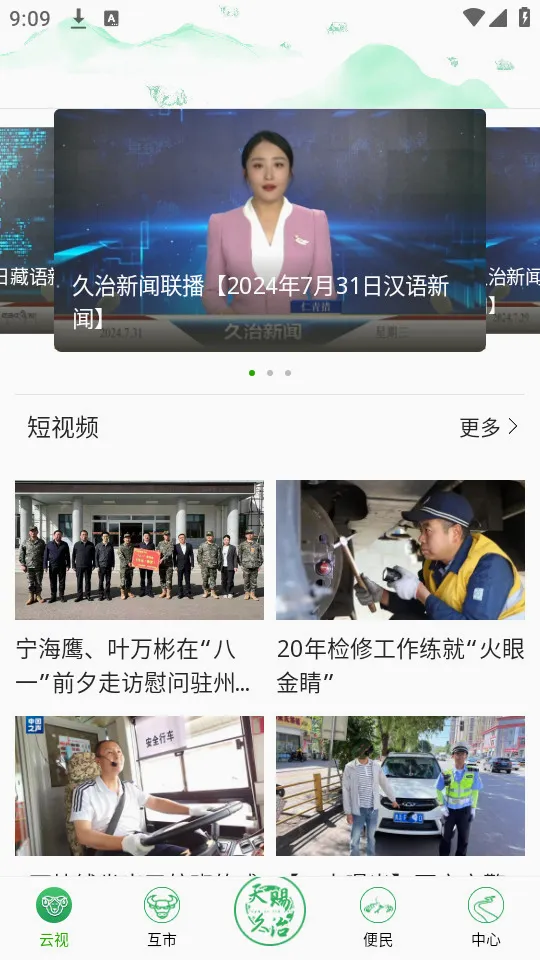Select the third carousel page dot
The height and width of the screenshot is (960, 540).
[288, 373]
